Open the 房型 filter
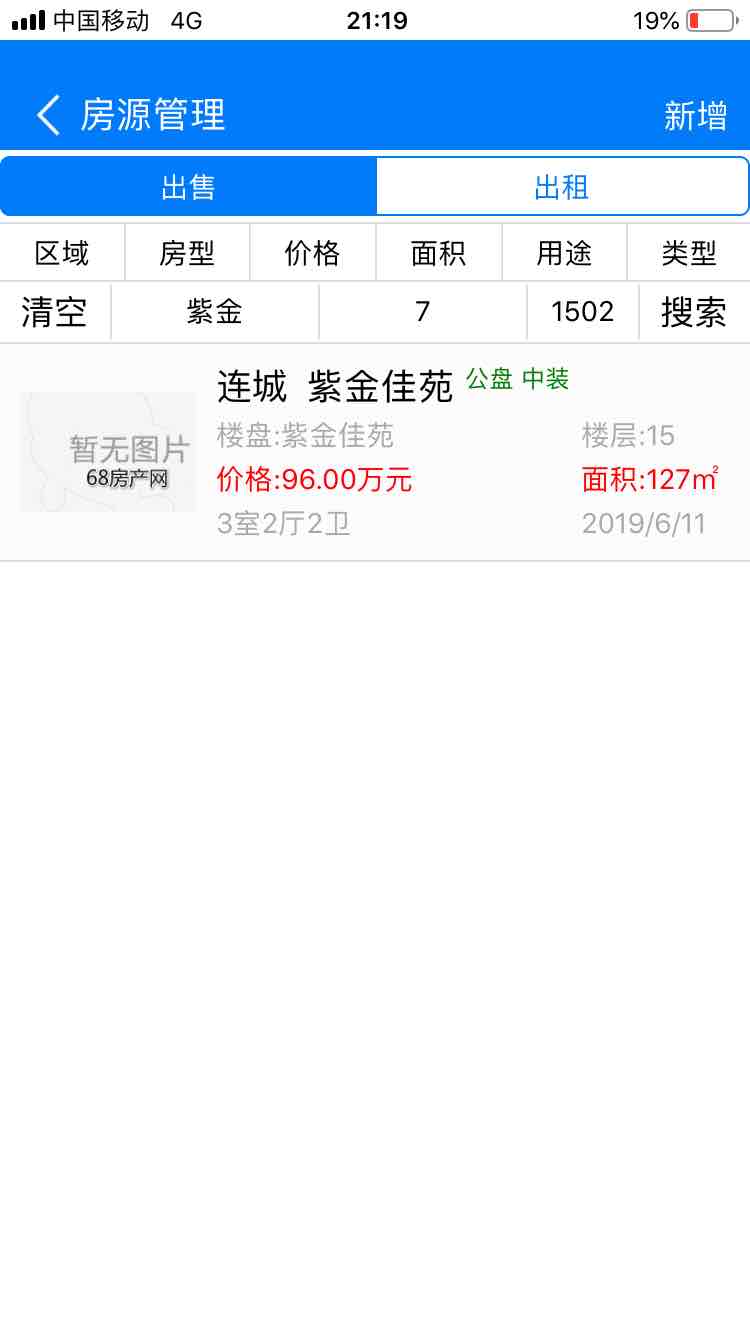Image resolution: width=750 pixels, height=1334 pixels. click(x=187, y=254)
